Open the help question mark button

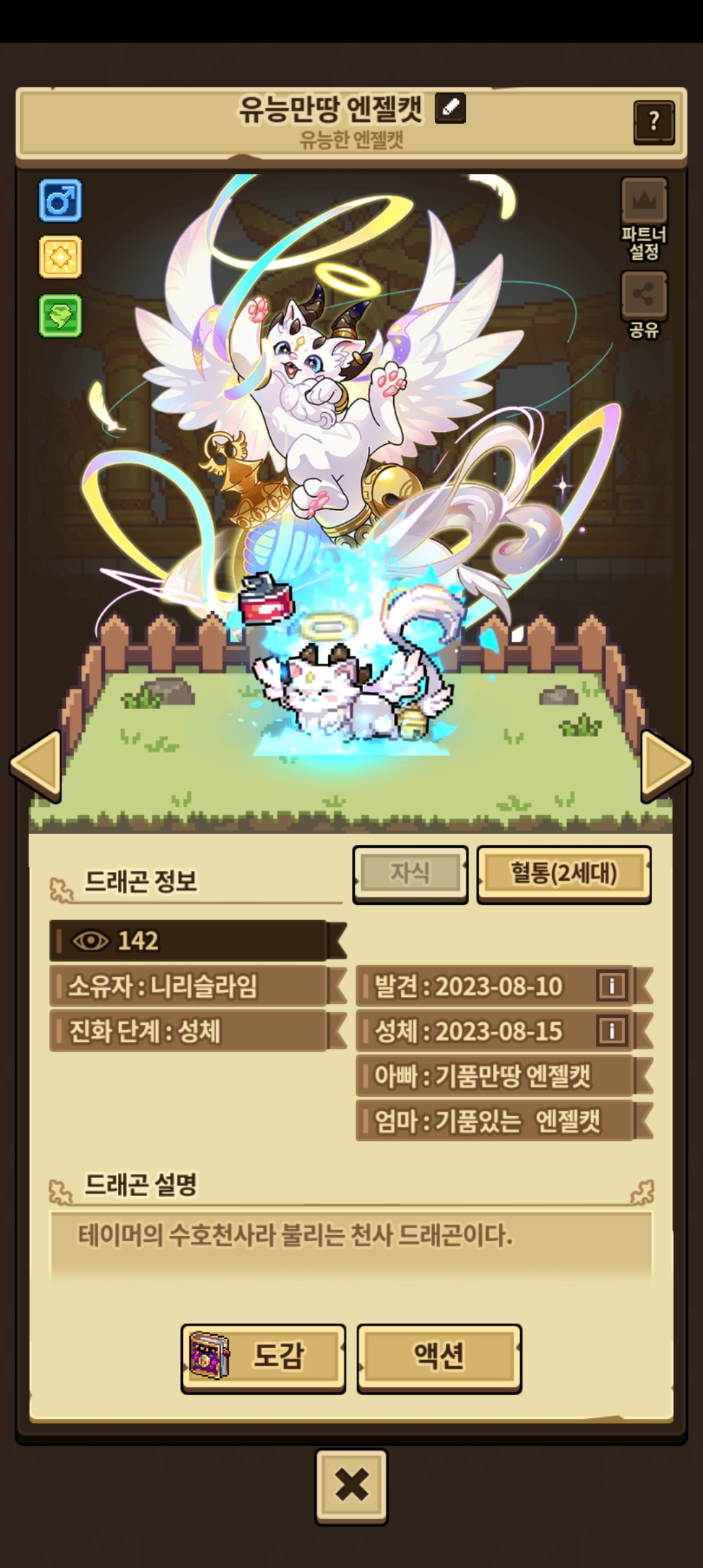[x=654, y=122]
